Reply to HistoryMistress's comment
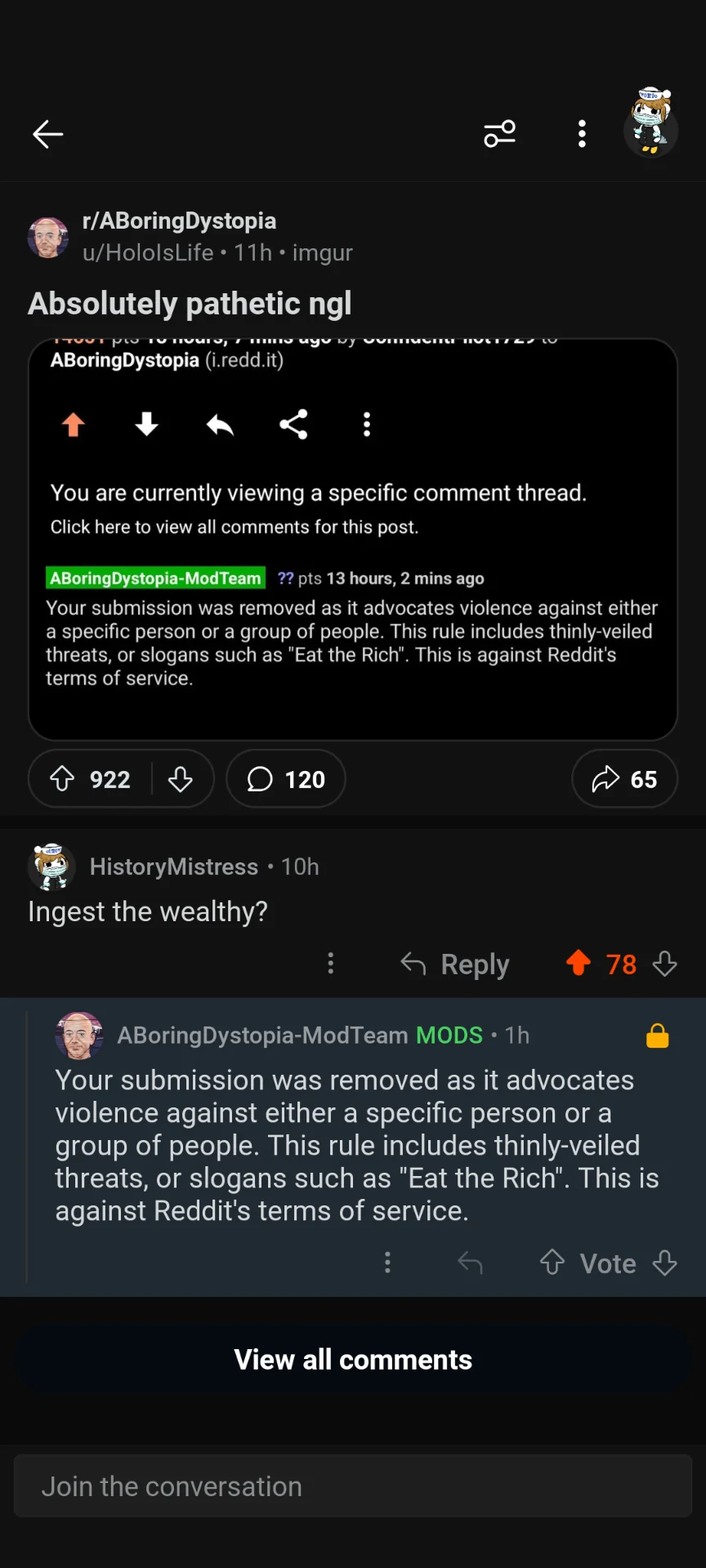This screenshot has height=1568, width=706. tap(455, 964)
